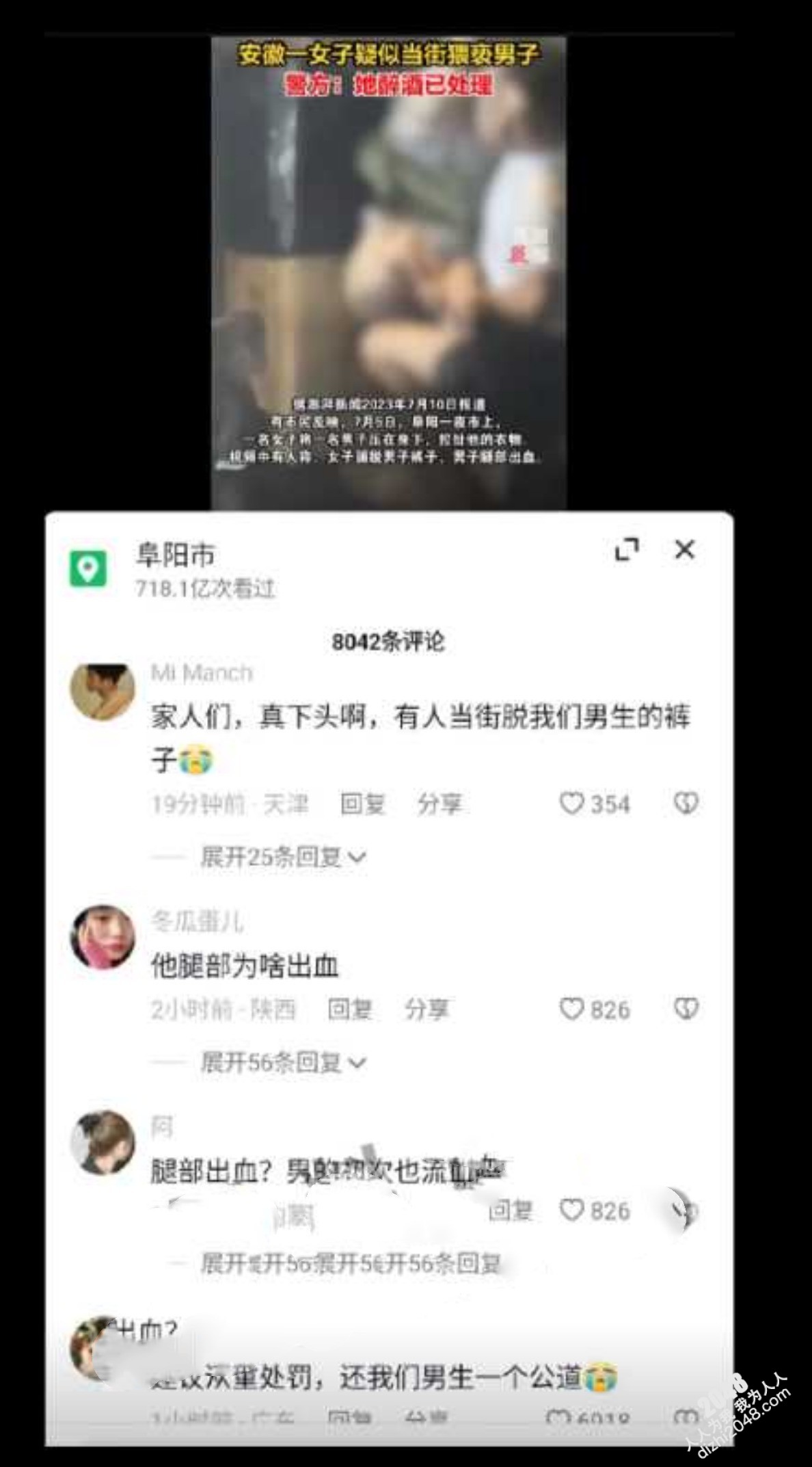Open 冬瓜蛋儿's profile avatar
Image resolution: width=812 pixels, height=1467 pixels.
[x=103, y=937]
